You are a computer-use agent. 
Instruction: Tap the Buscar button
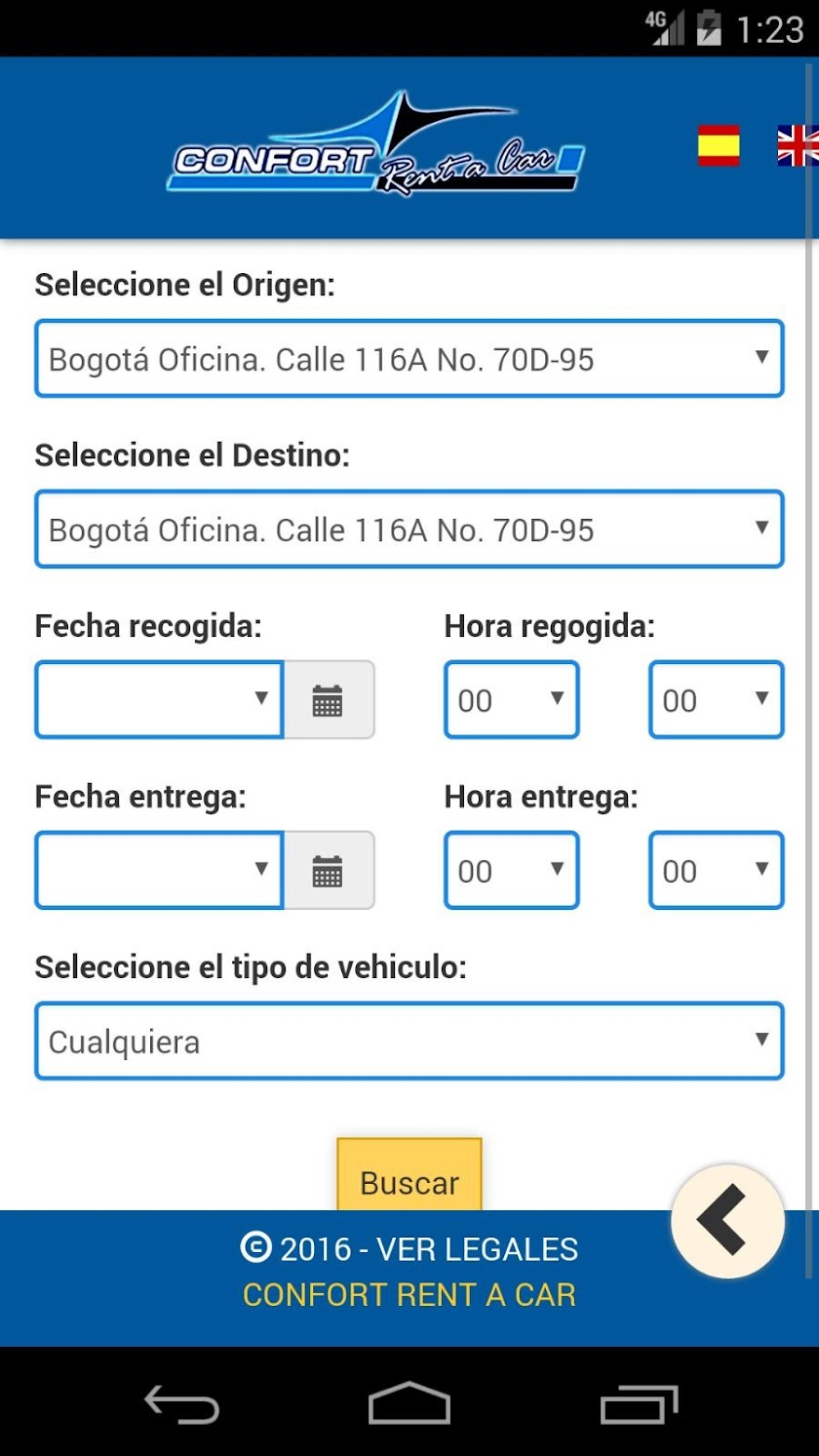[409, 1176]
